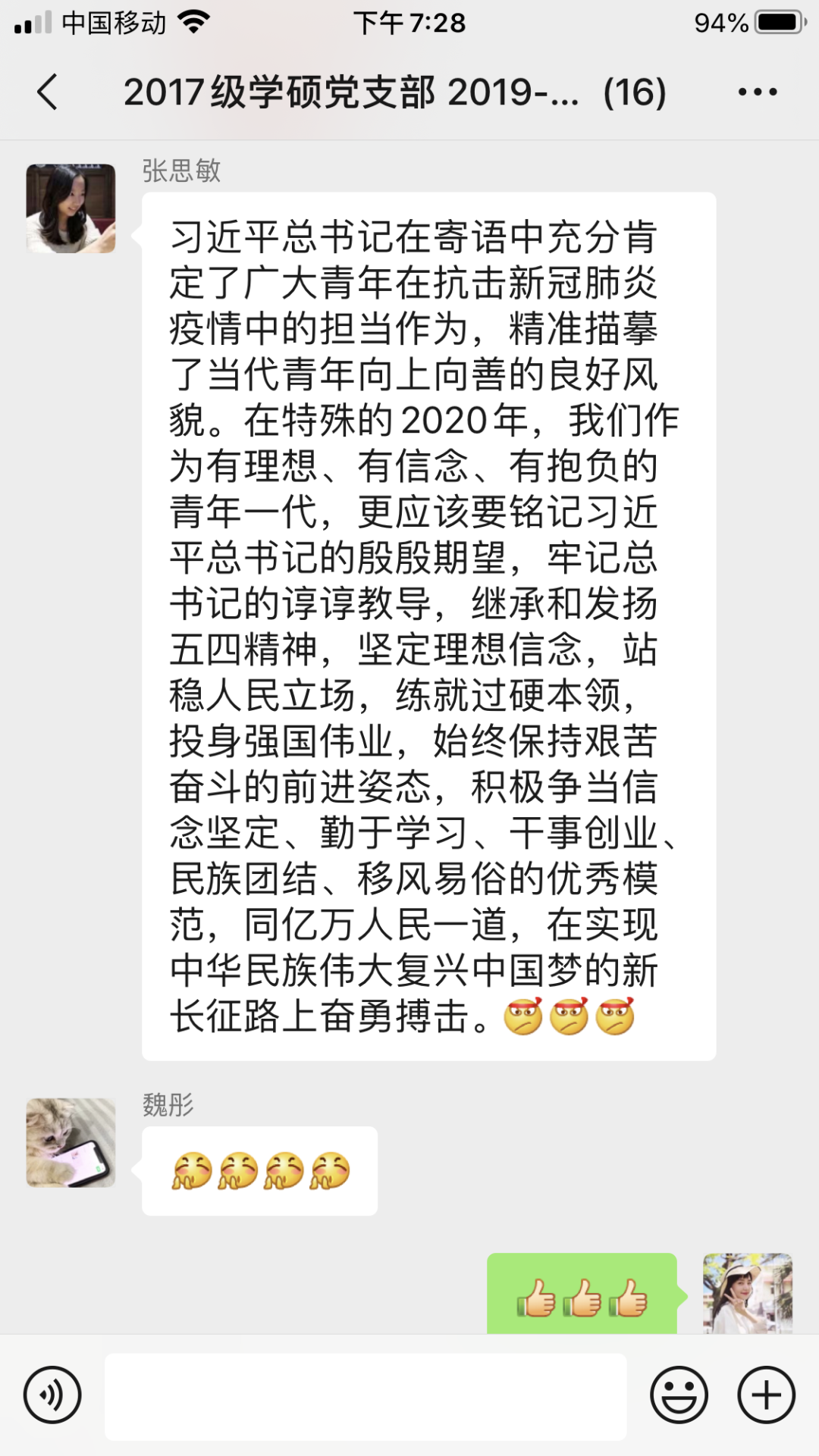Open the emoji sticker panel
The width and height of the screenshot is (819, 1456).
[679, 1395]
